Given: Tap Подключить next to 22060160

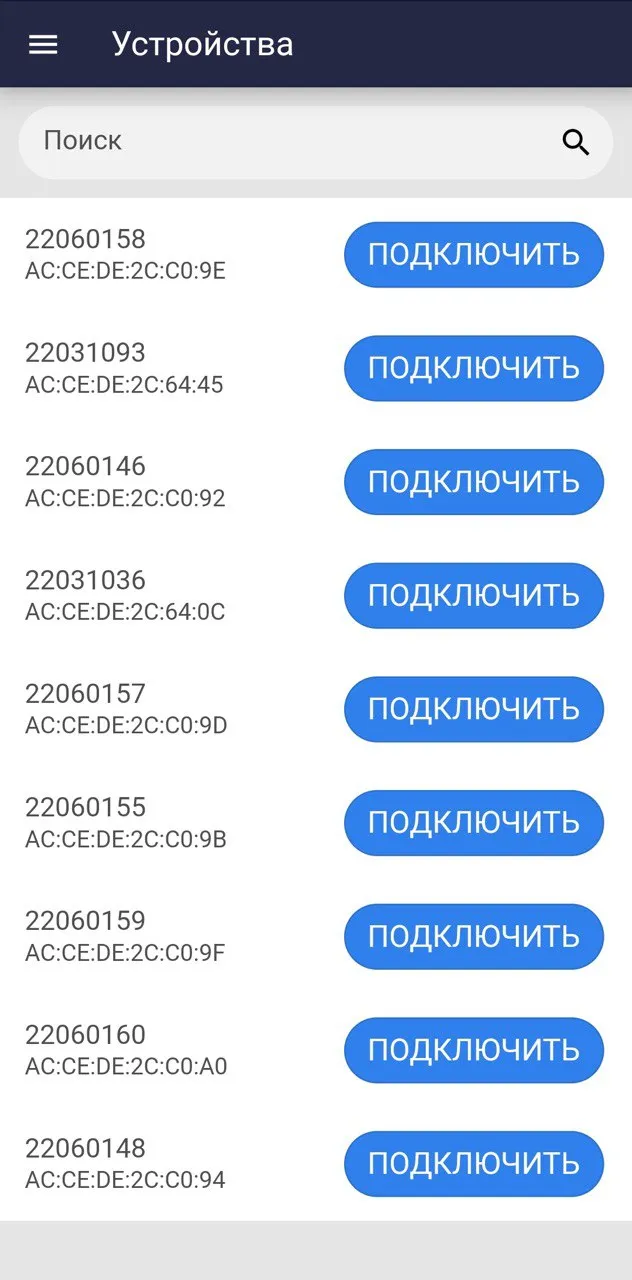Looking at the screenshot, I should pos(474,1049).
